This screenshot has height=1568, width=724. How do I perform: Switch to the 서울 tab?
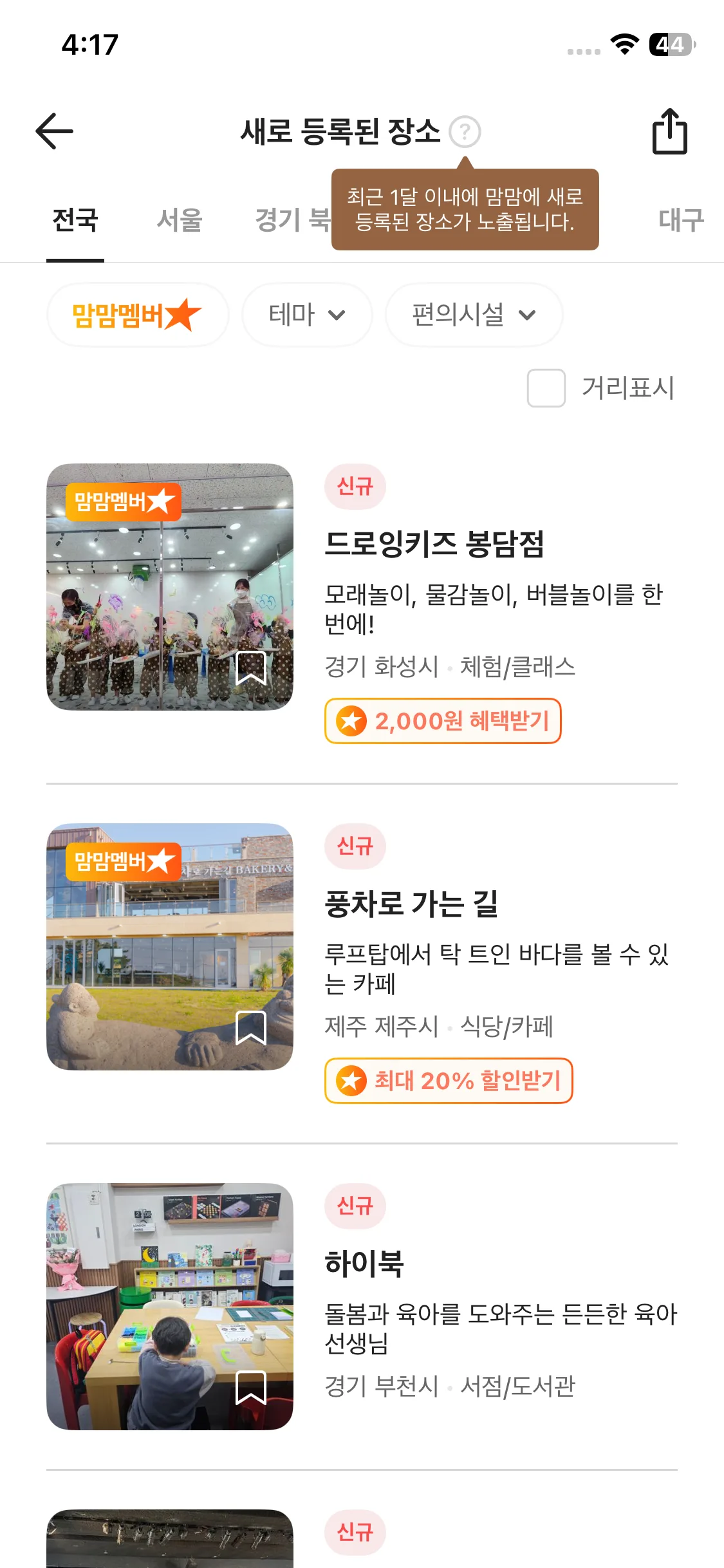coord(180,220)
